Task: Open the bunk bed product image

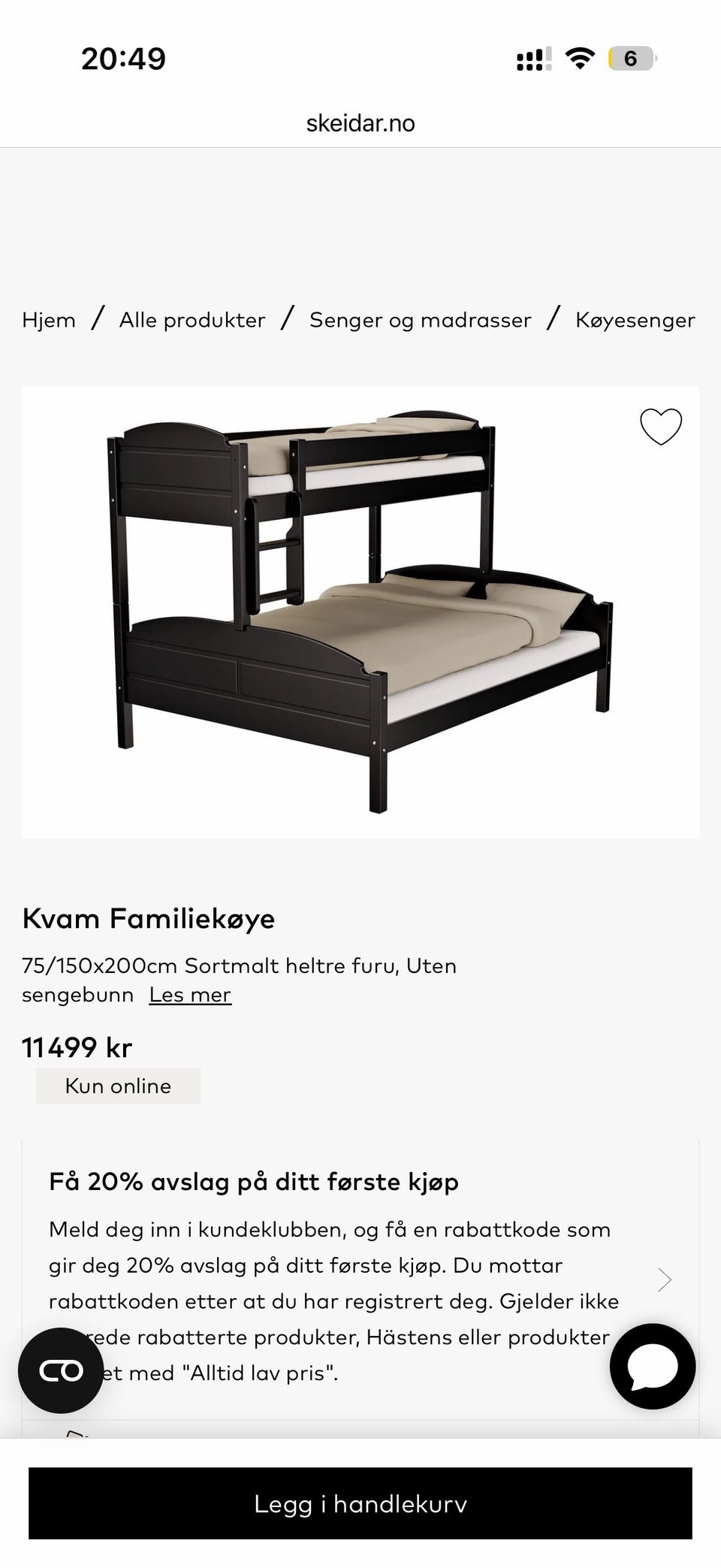Action: pyautogui.click(x=360, y=612)
